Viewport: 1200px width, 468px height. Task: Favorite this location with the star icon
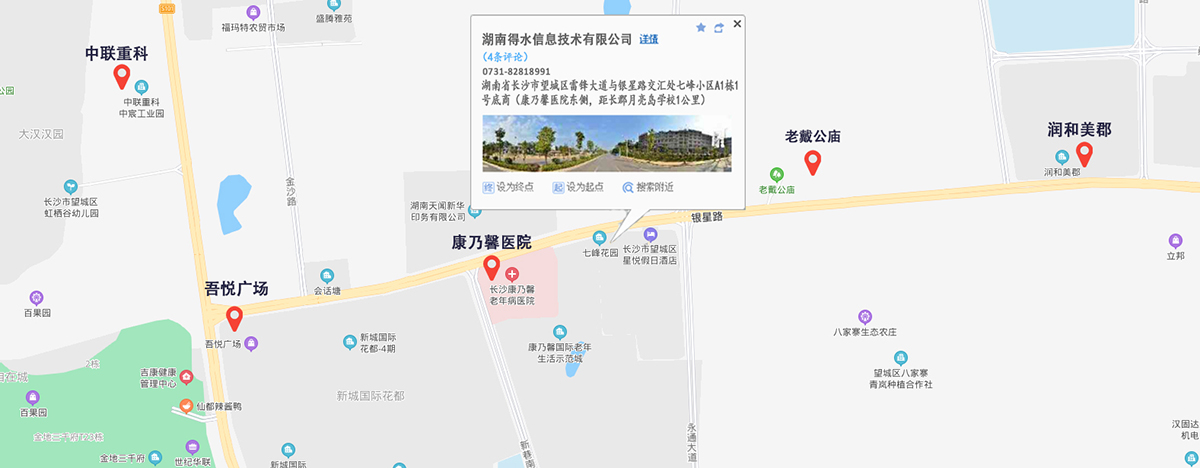(700, 27)
